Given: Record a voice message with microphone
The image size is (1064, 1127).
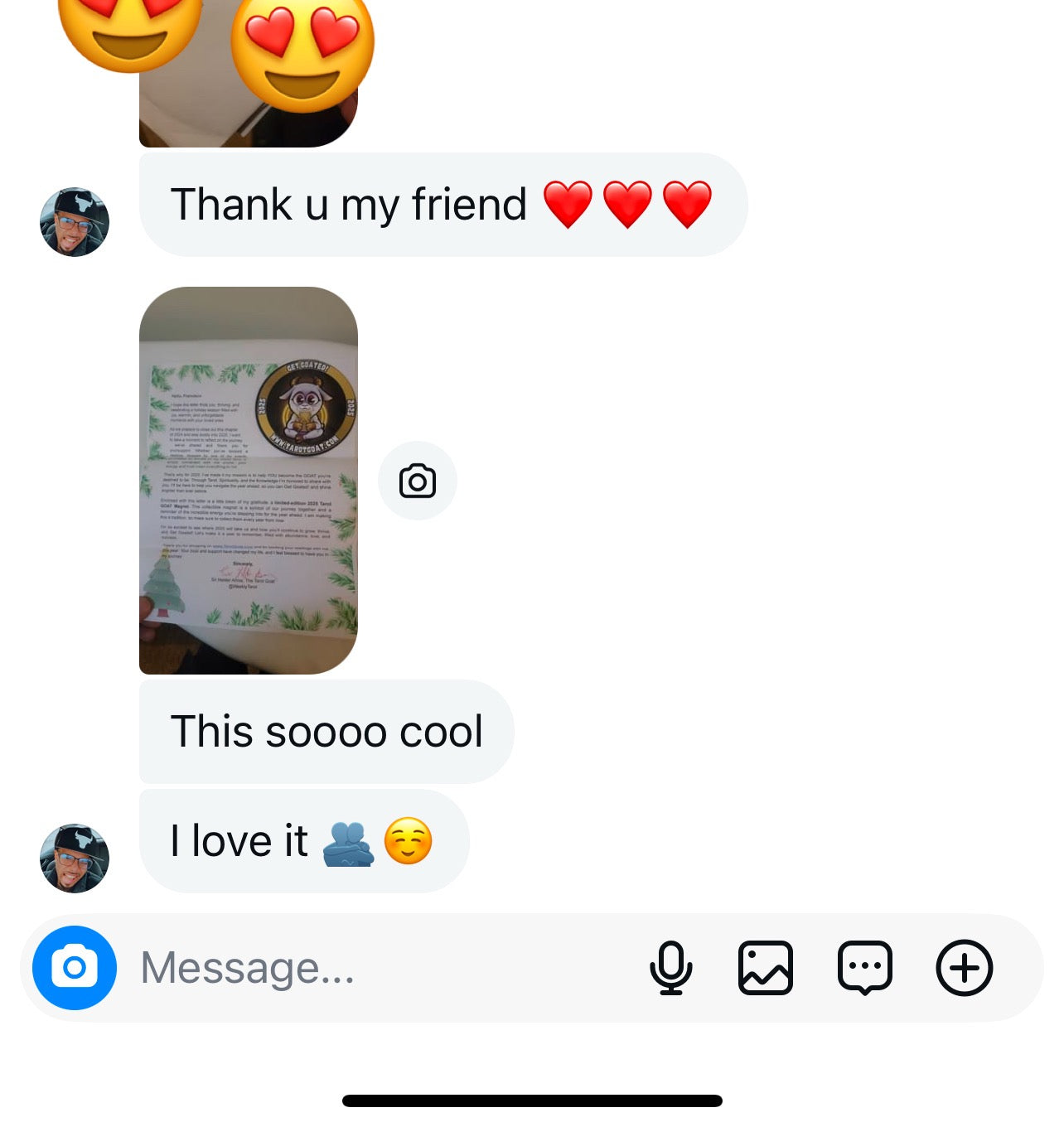Looking at the screenshot, I should 670,968.
